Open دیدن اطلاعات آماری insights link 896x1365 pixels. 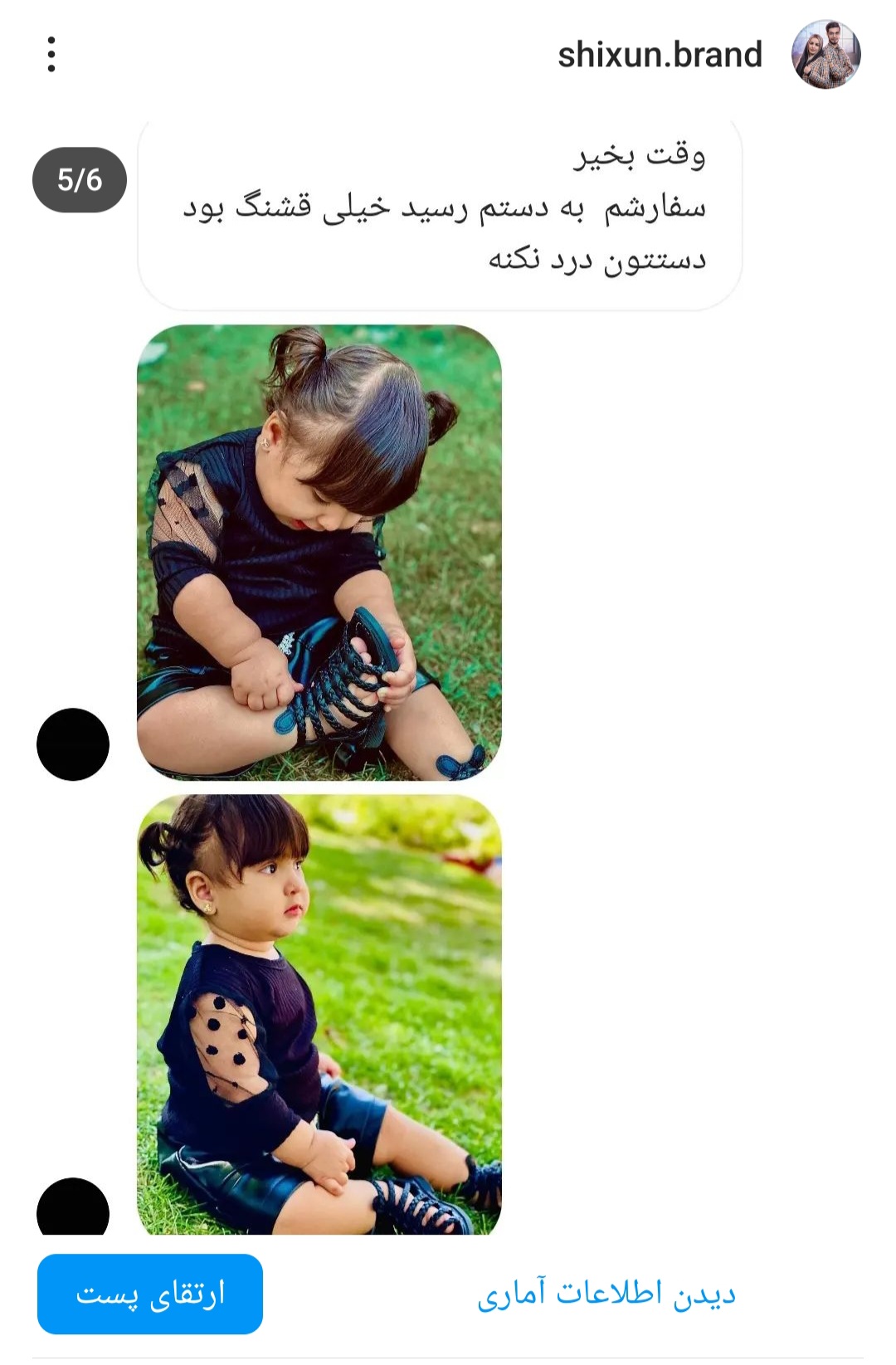point(606,1294)
